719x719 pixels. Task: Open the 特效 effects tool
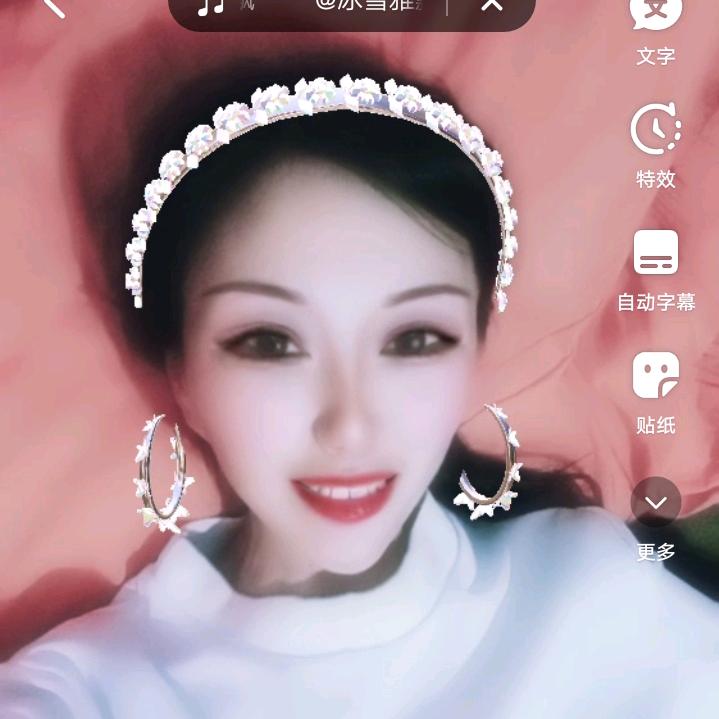(656, 147)
